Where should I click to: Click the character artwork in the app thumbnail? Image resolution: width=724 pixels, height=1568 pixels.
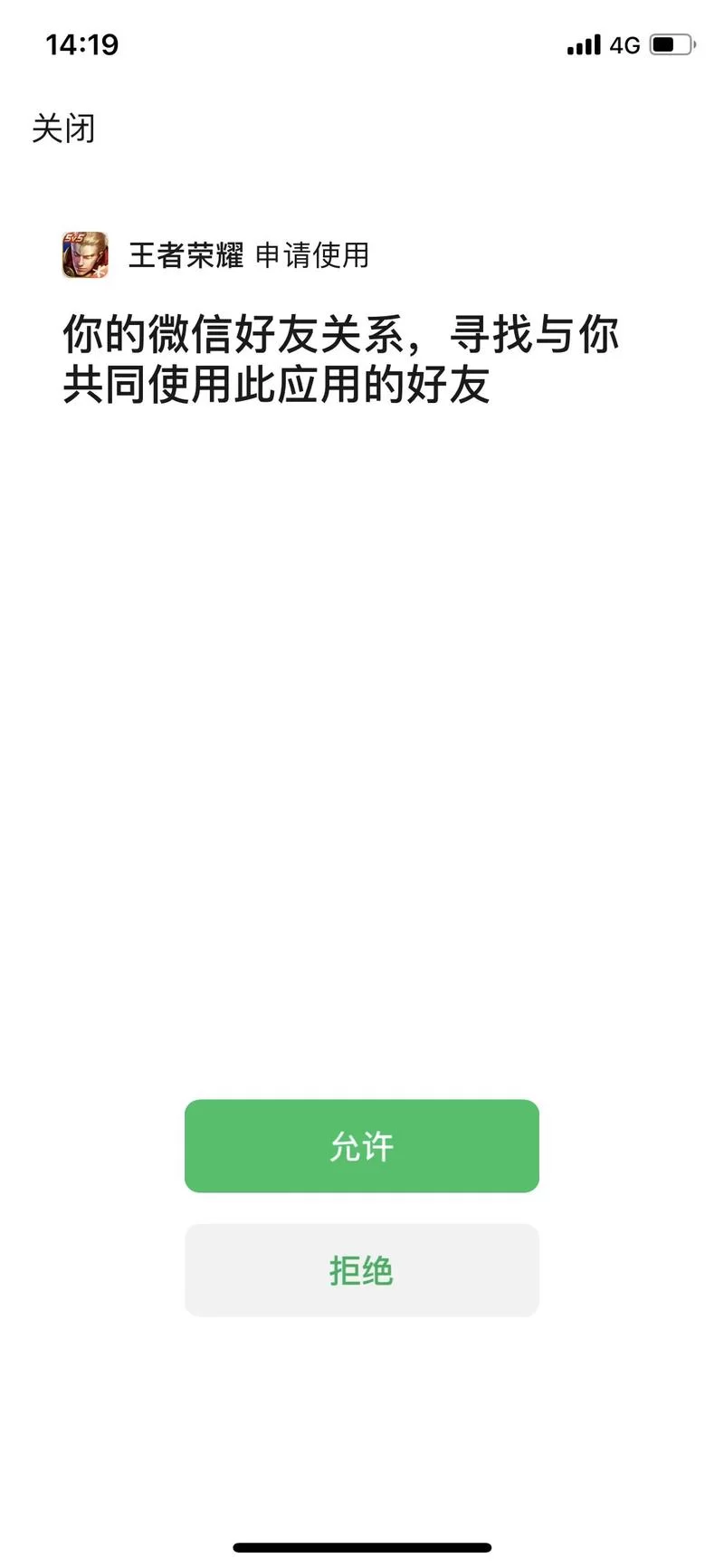[x=86, y=261]
